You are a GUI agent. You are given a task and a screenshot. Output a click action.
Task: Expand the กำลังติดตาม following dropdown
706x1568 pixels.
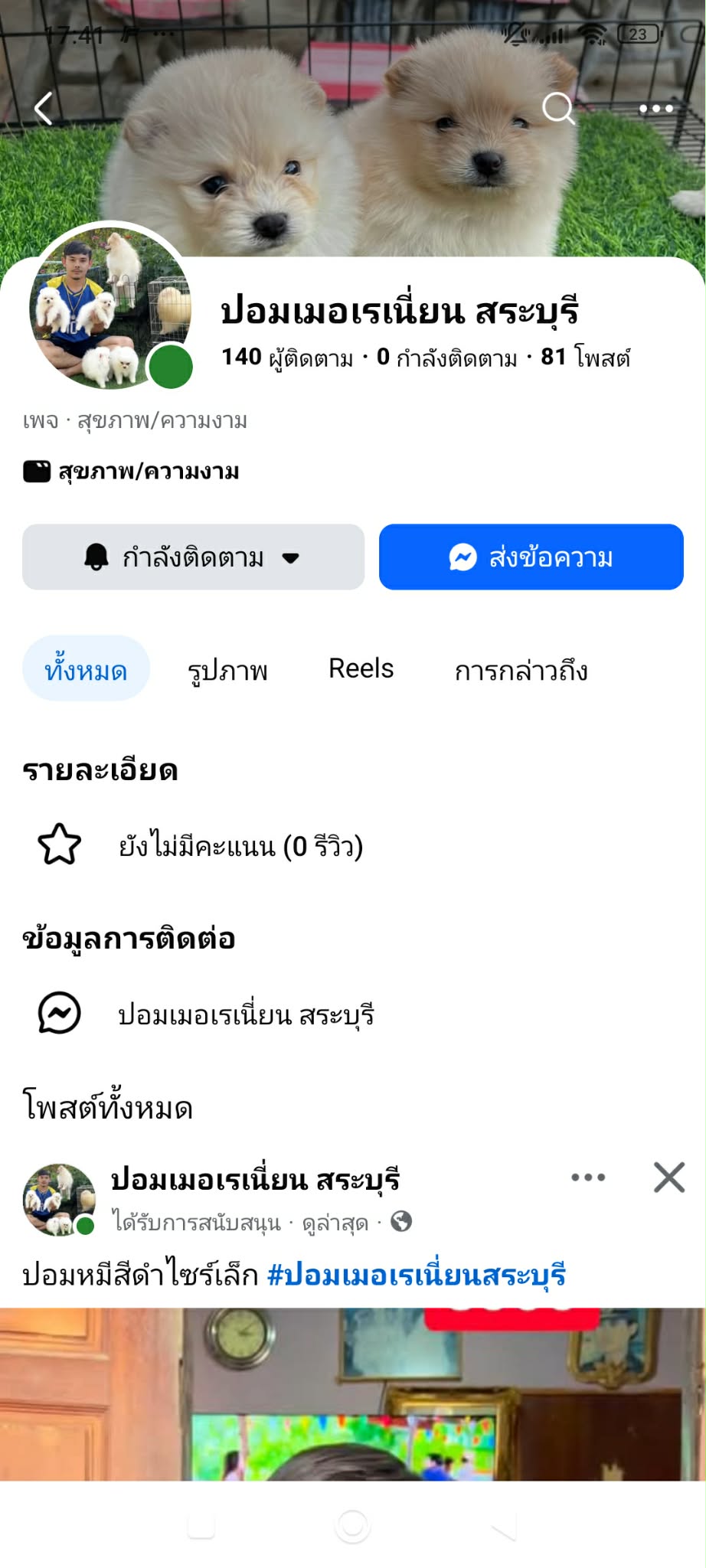pos(193,557)
